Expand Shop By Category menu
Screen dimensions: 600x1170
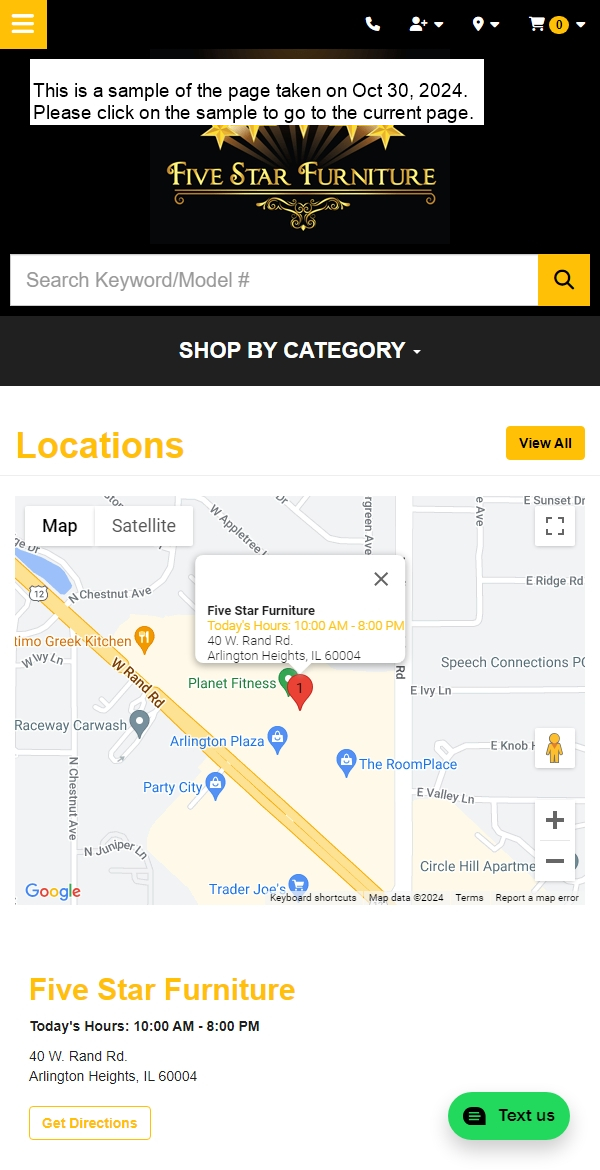[300, 350]
